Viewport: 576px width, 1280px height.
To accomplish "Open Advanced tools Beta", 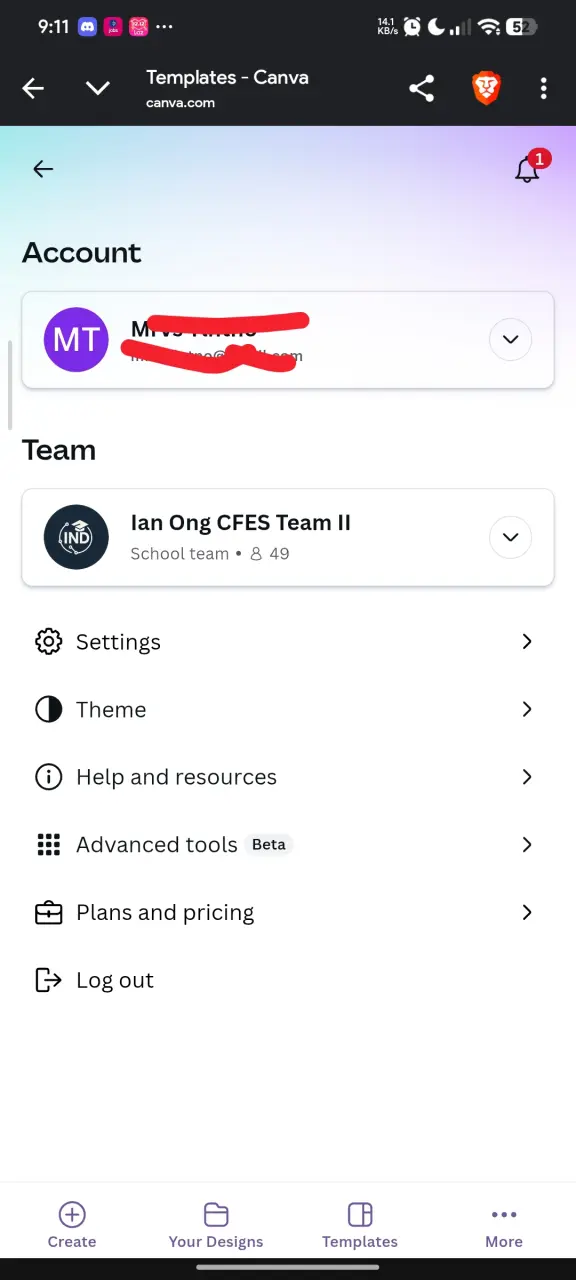I will (288, 845).
